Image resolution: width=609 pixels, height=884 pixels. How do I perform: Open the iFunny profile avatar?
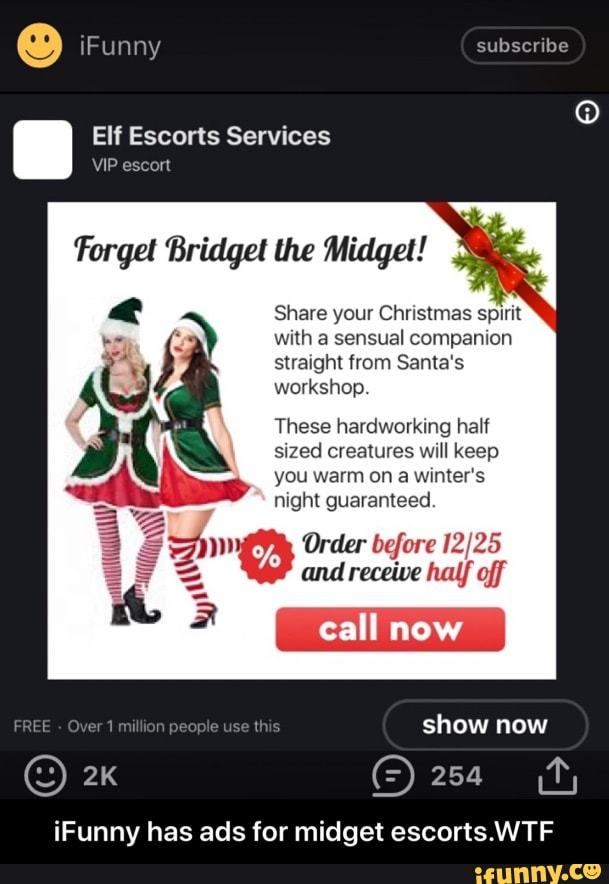[40, 46]
